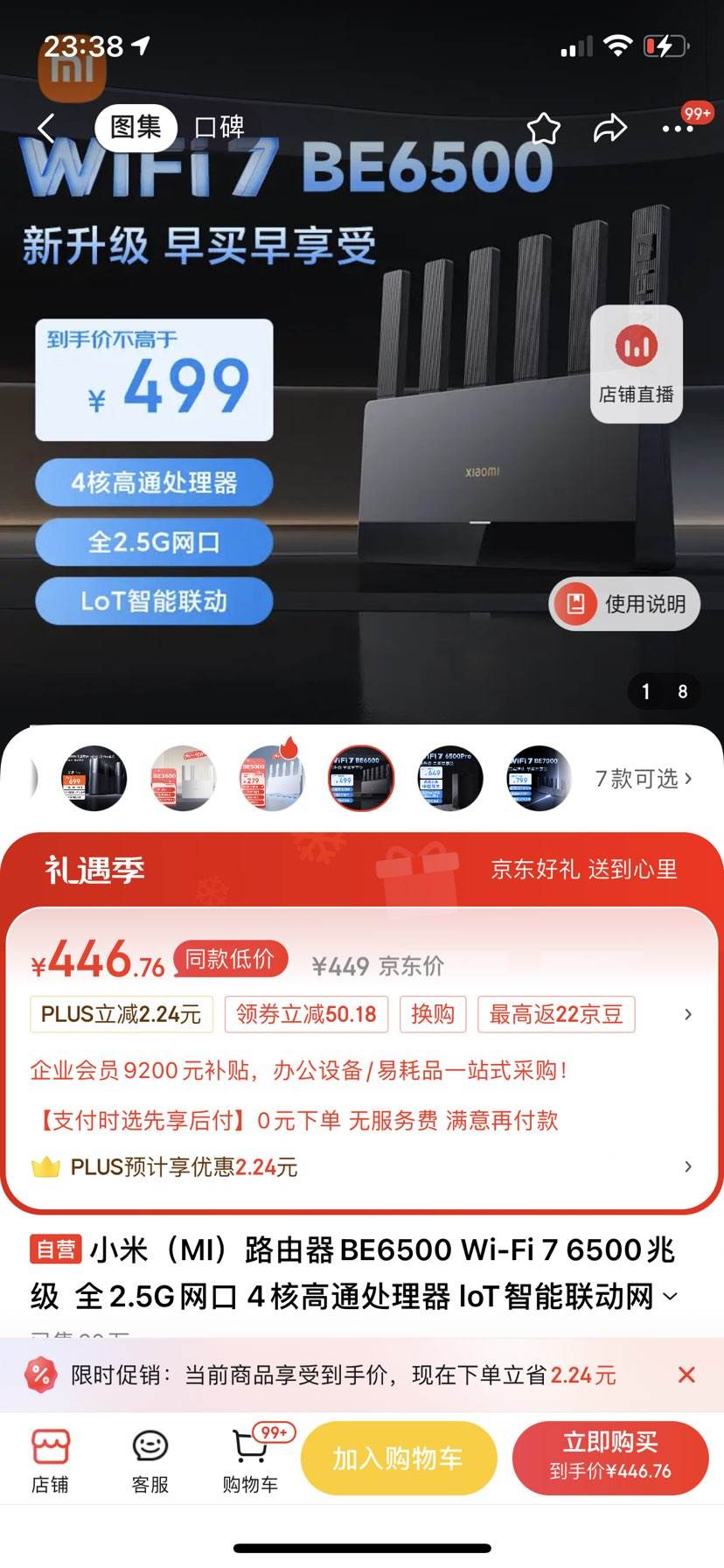The image size is (724, 1568).
Task: Toggle the favorite star on this product
Action: [x=545, y=127]
